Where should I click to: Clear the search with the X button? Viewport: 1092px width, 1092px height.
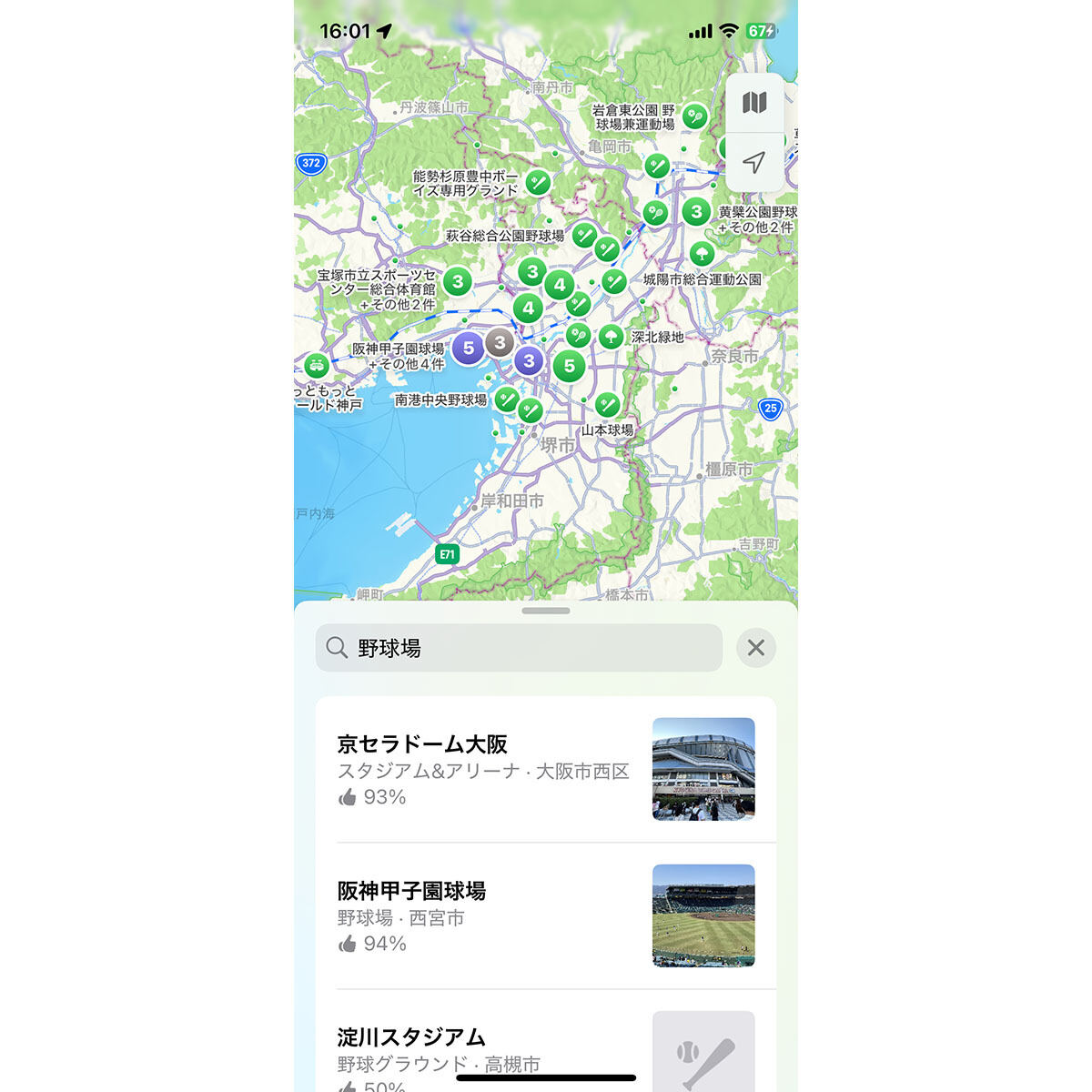[x=755, y=648]
